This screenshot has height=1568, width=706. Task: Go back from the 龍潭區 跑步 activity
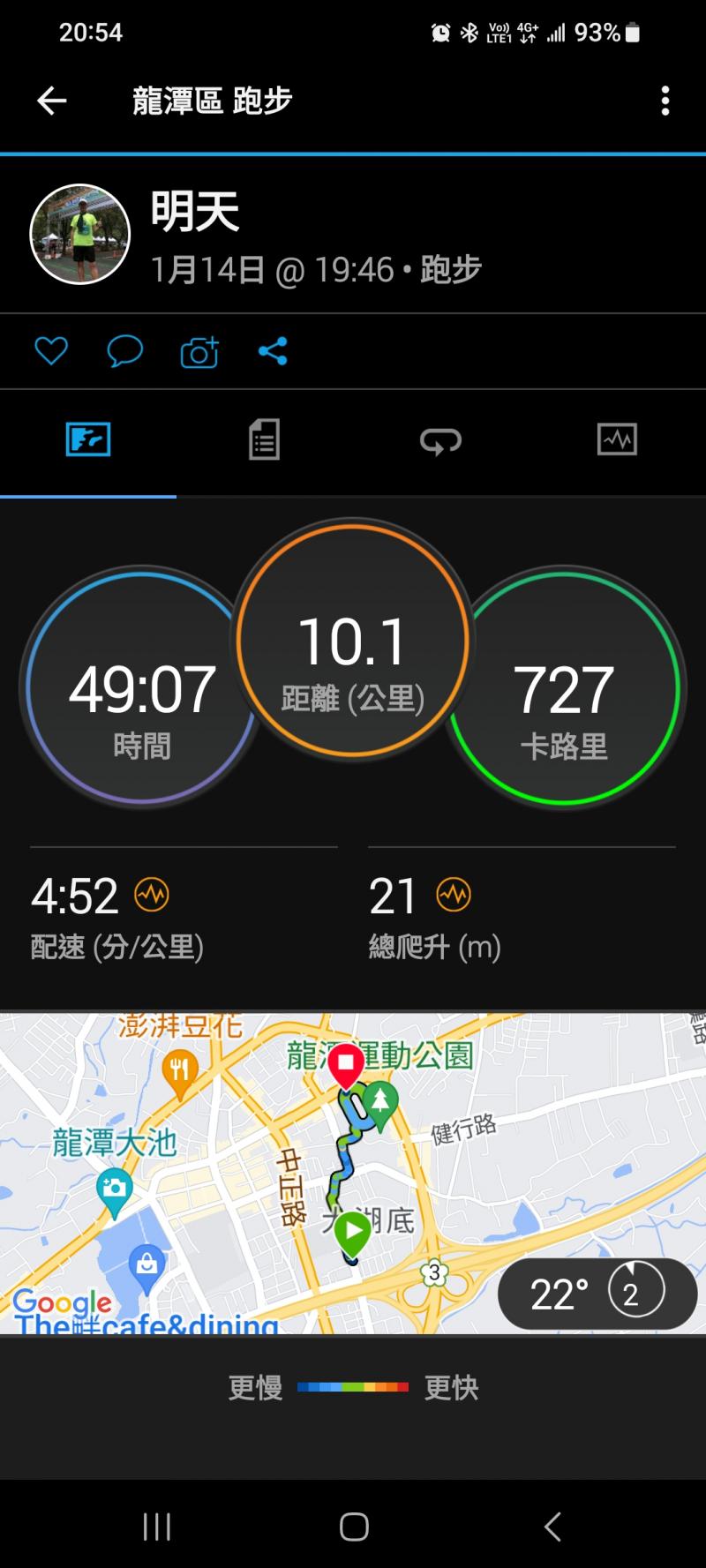tap(51, 101)
